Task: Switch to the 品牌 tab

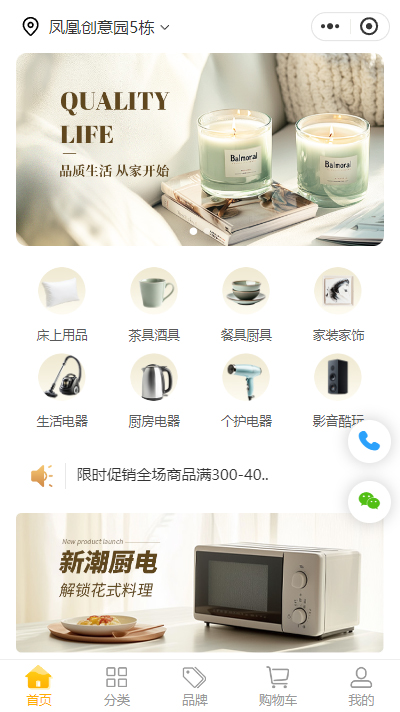Action: coord(194,687)
